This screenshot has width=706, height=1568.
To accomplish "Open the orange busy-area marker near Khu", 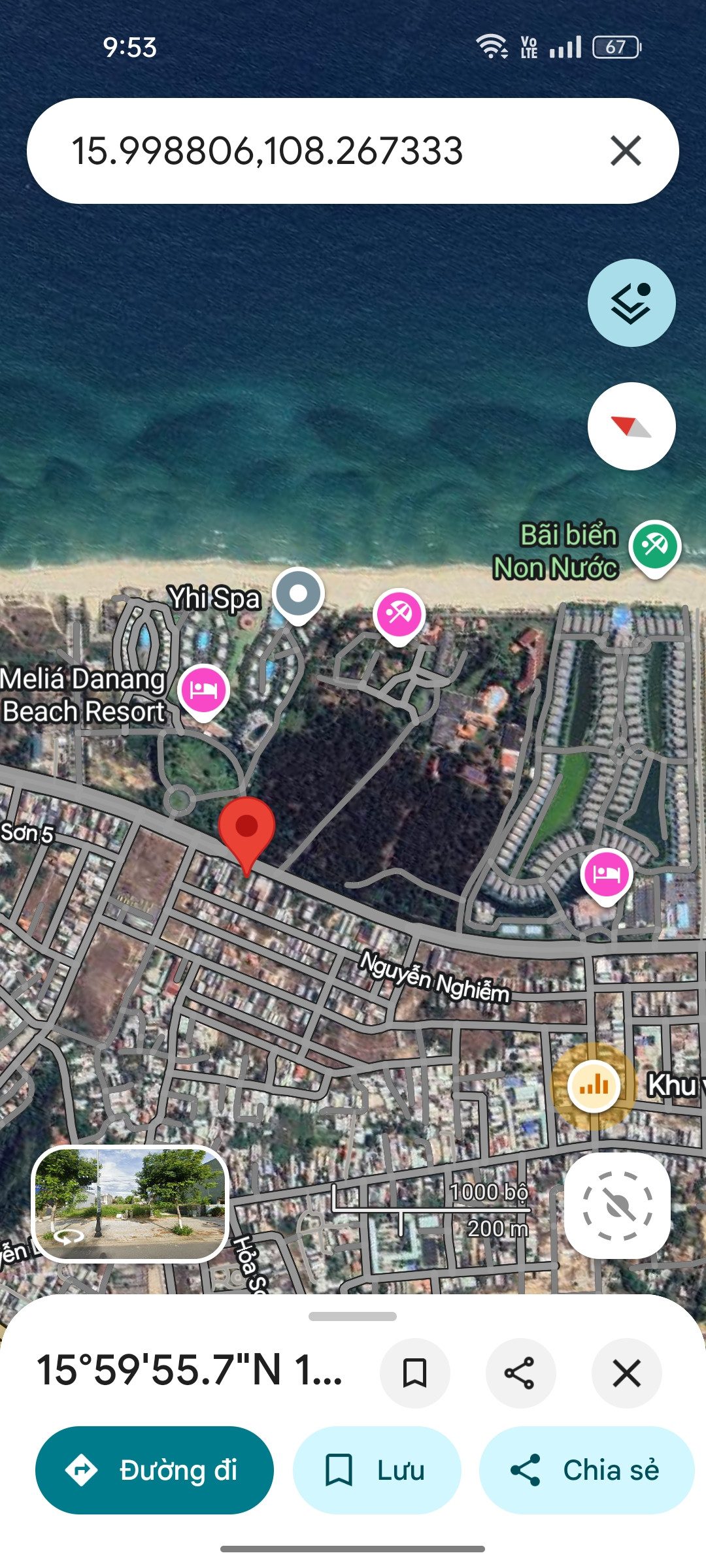I will pyautogui.click(x=594, y=1086).
